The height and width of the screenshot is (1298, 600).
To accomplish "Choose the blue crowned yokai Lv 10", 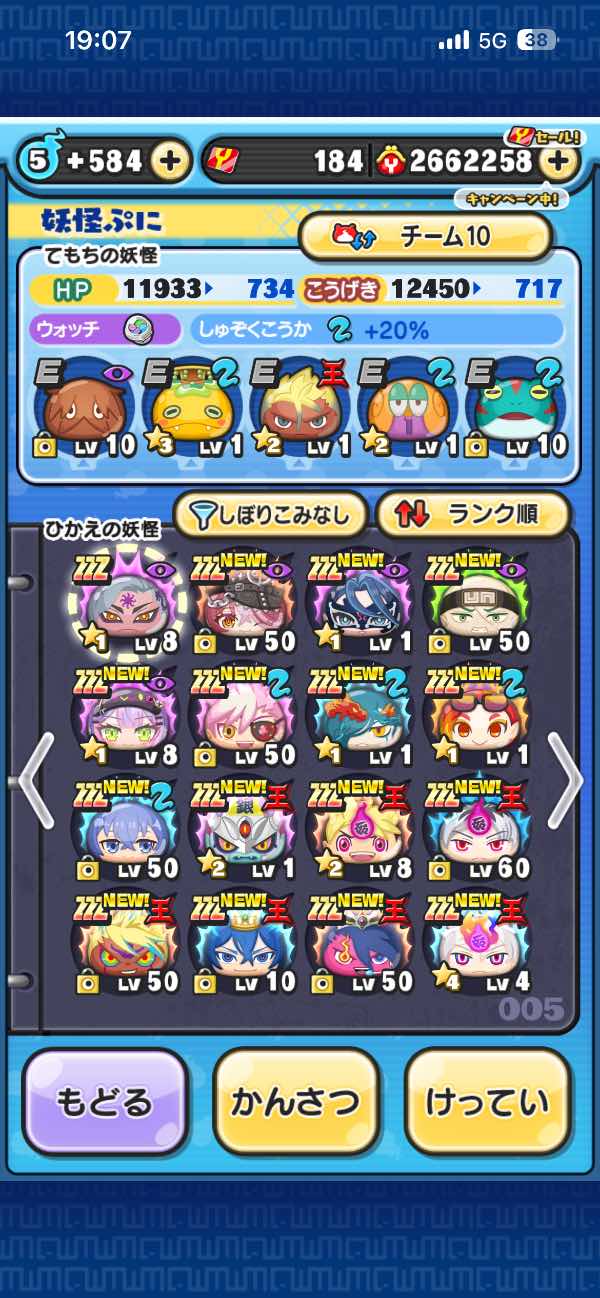I will pyautogui.click(x=243, y=938).
